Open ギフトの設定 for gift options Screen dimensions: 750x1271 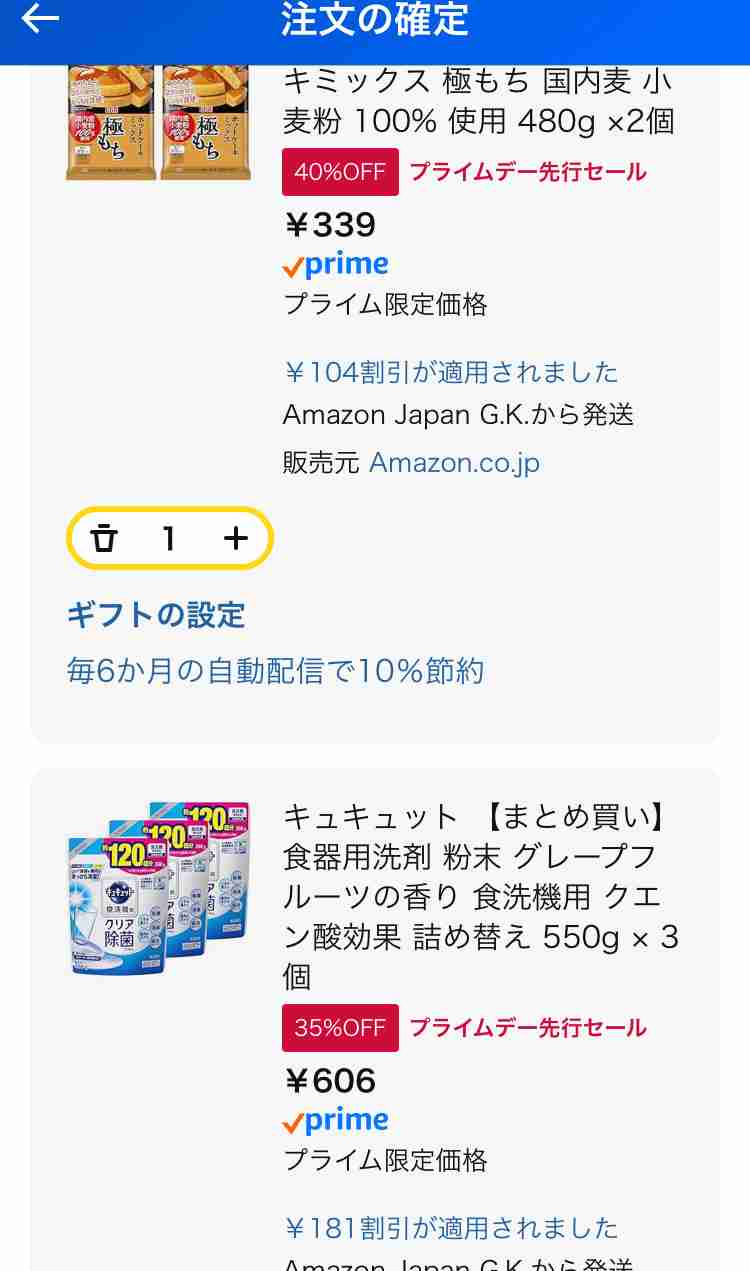[x=156, y=615]
